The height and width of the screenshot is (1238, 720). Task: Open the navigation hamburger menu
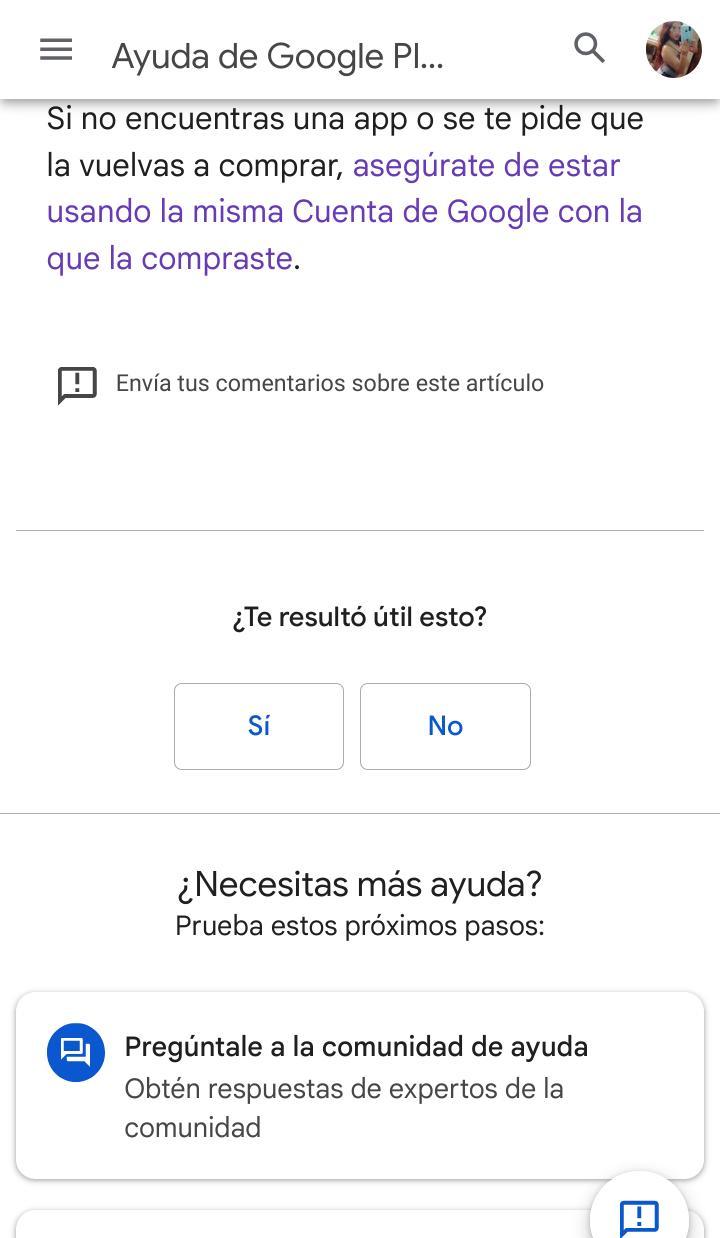(55, 50)
